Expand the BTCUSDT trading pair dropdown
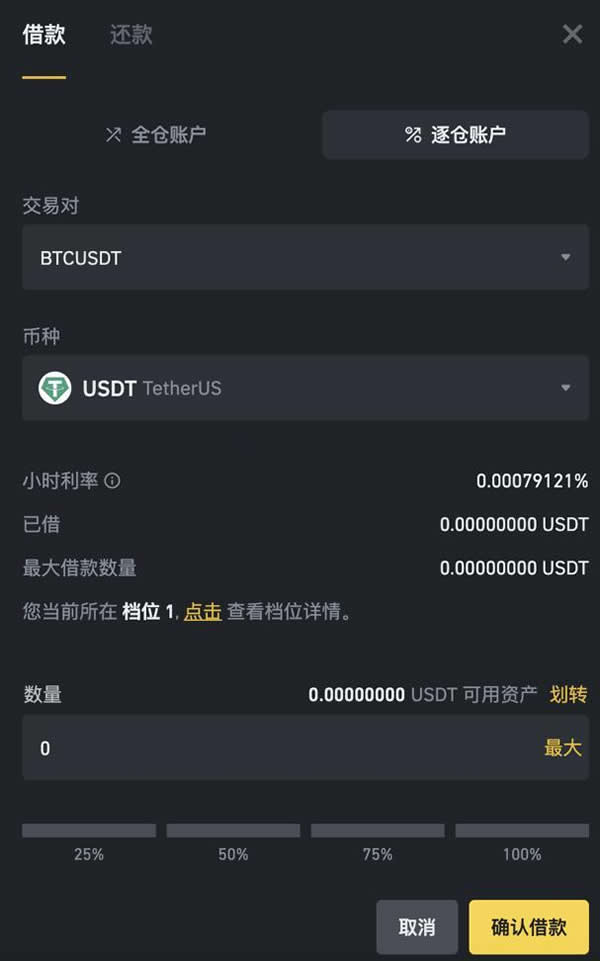Viewport: 600px width, 961px height. [x=305, y=257]
